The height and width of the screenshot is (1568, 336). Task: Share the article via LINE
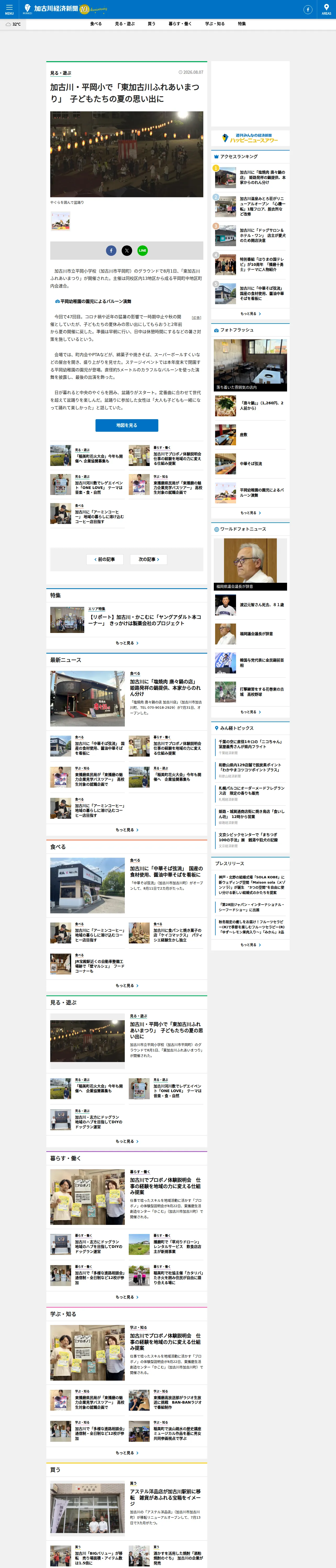(x=143, y=250)
